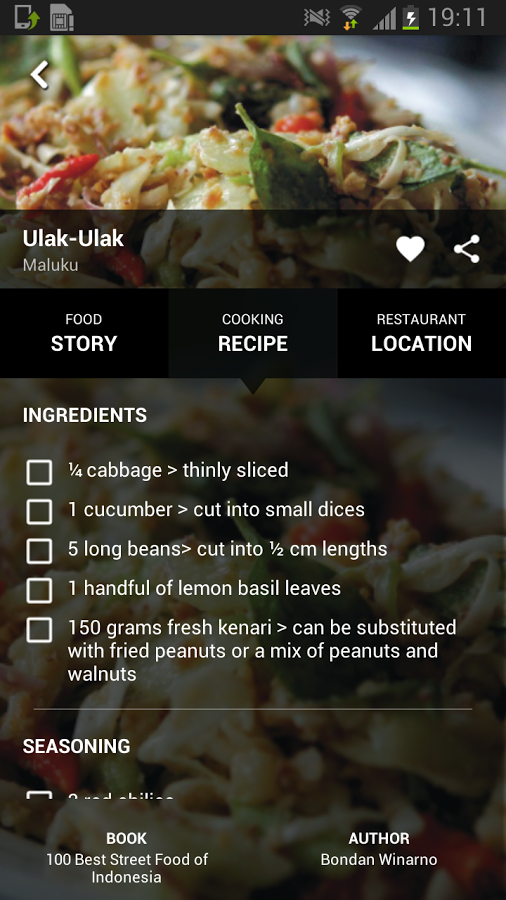This screenshot has width=506, height=900.
Task: Check off the ¼ cabbage ingredient
Action: 39,472
